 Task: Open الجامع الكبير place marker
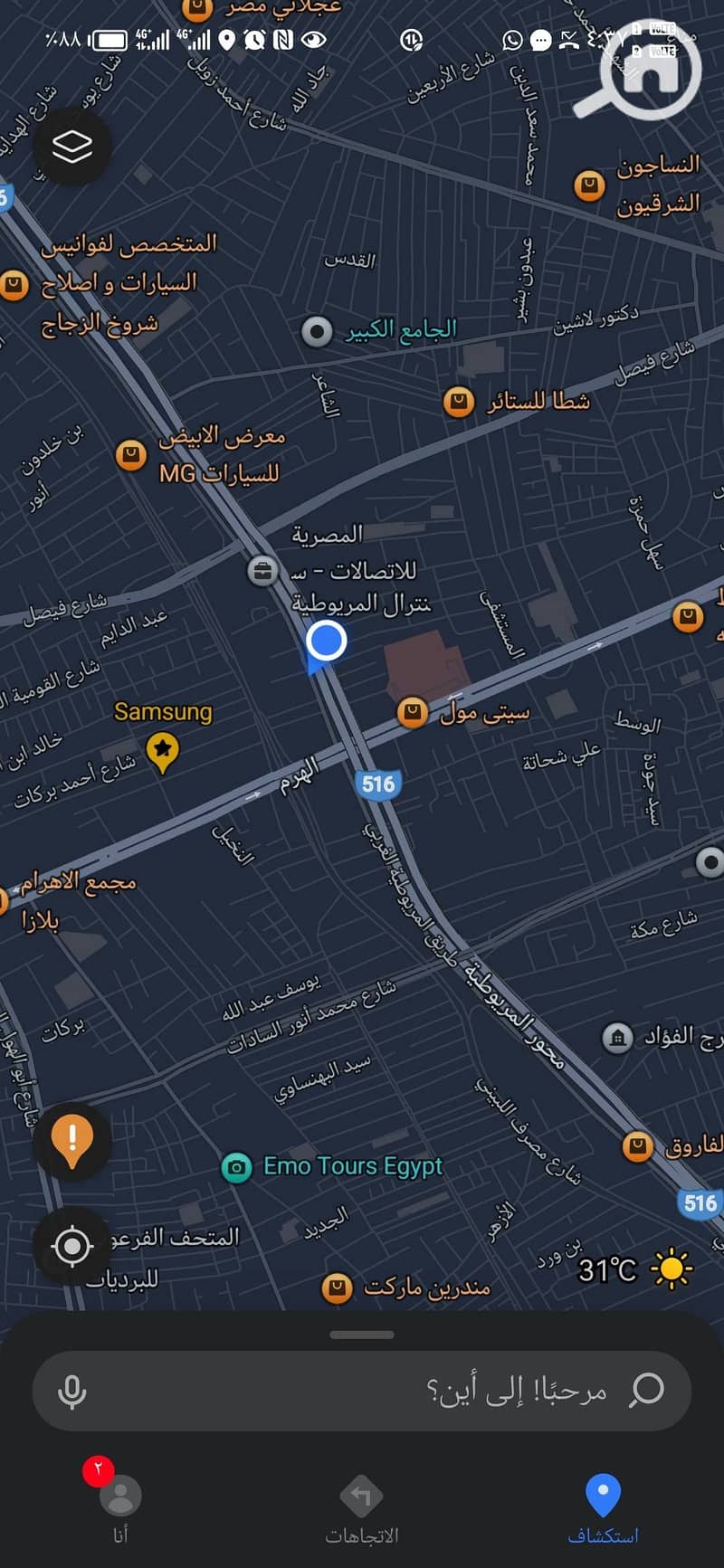coord(317,332)
